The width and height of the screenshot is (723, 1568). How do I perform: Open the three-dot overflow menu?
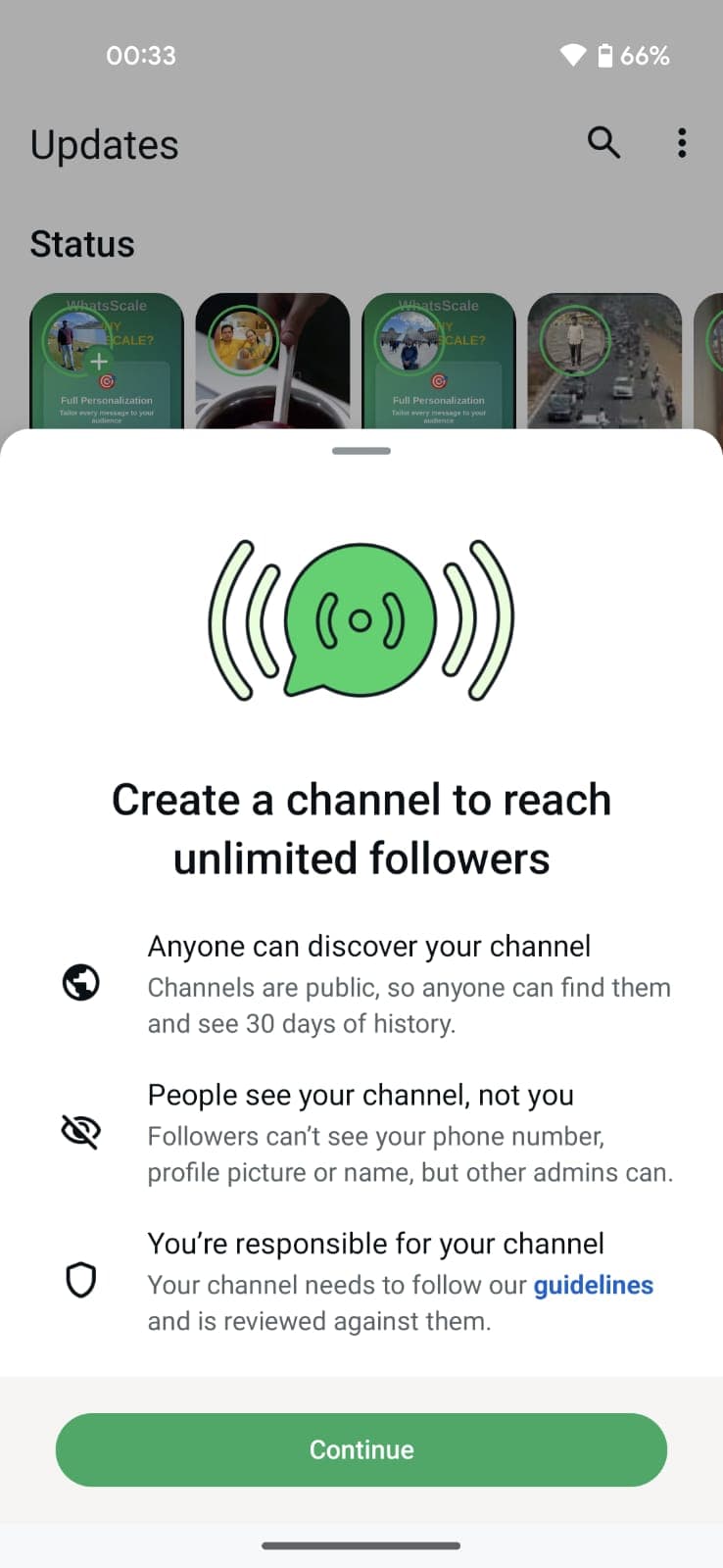(682, 143)
